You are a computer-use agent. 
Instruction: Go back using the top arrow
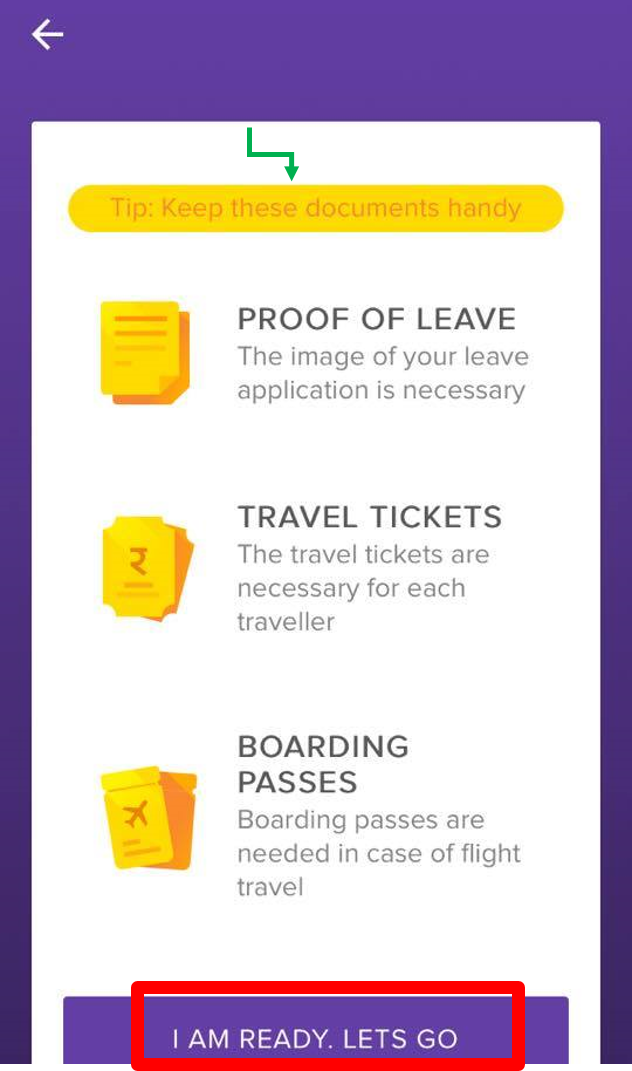47,34
